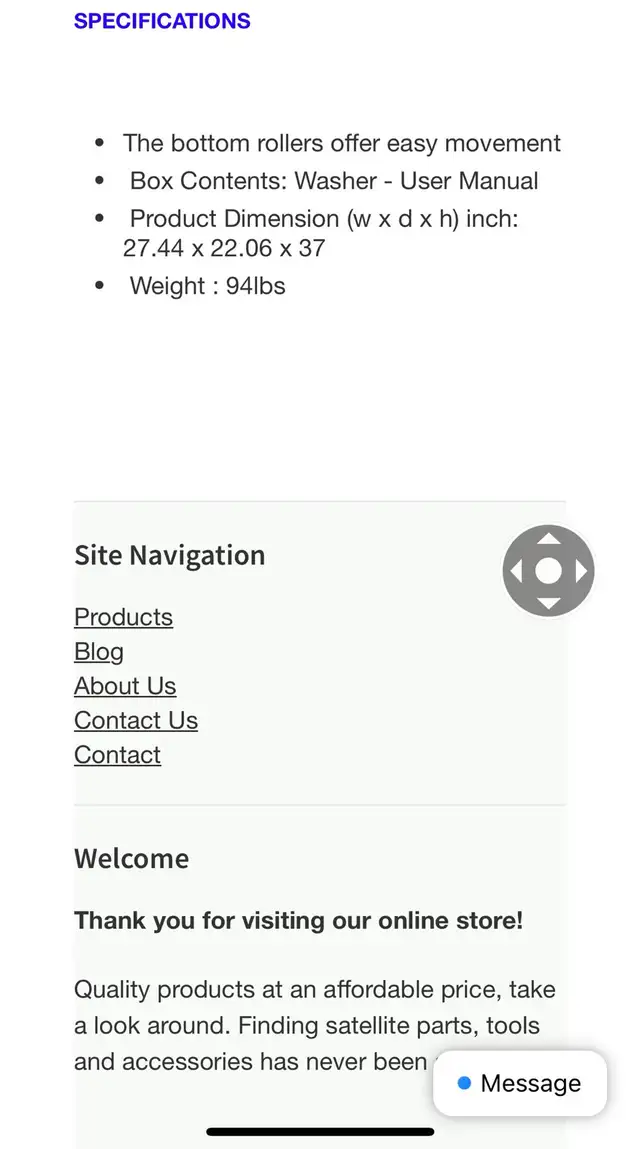The height and width of the screenshot is (1149, 640).
Task: Tap the Contact link
Action: click(x=117, y=755)
